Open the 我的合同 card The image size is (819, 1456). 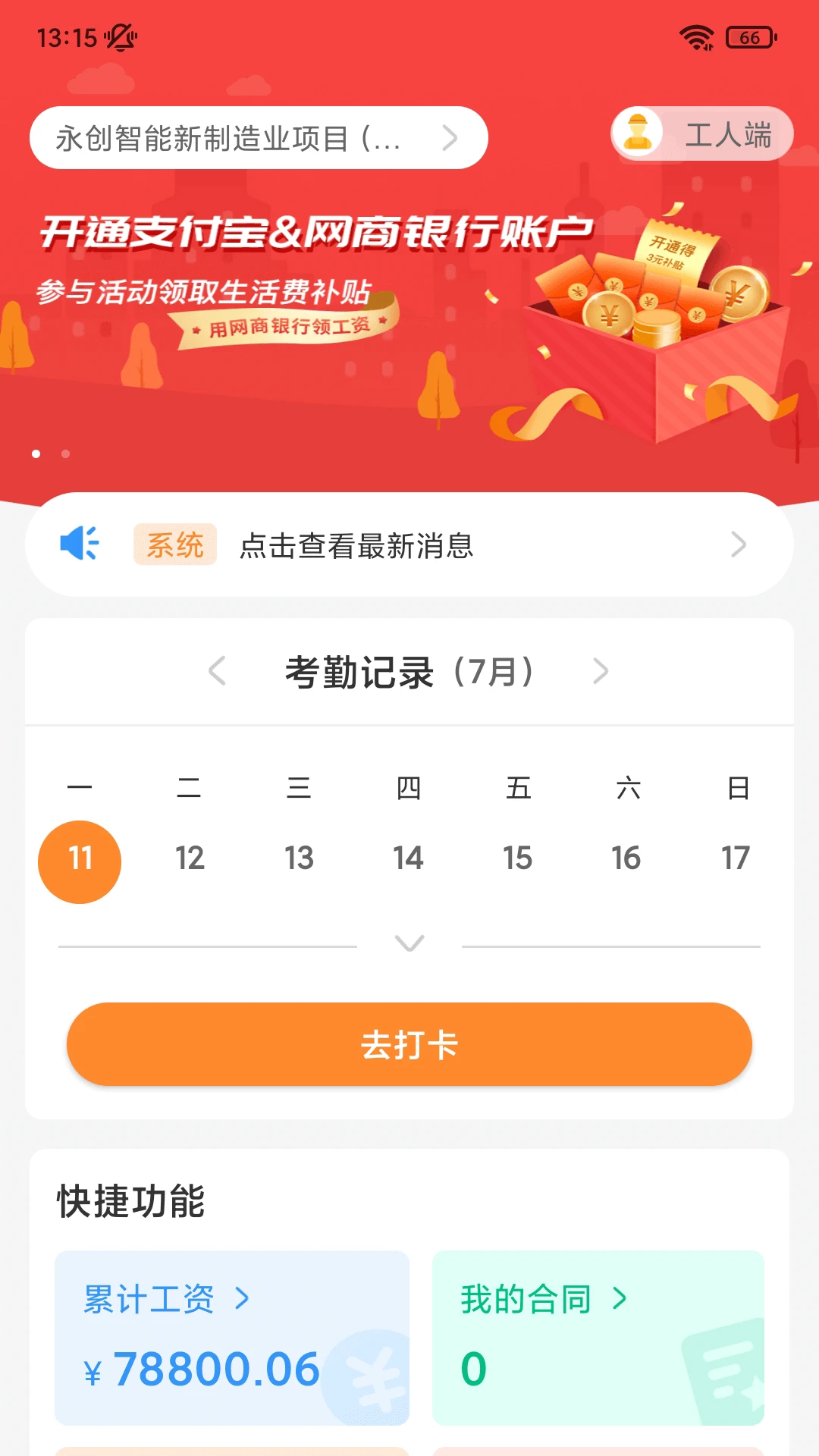click(598, 1338)
